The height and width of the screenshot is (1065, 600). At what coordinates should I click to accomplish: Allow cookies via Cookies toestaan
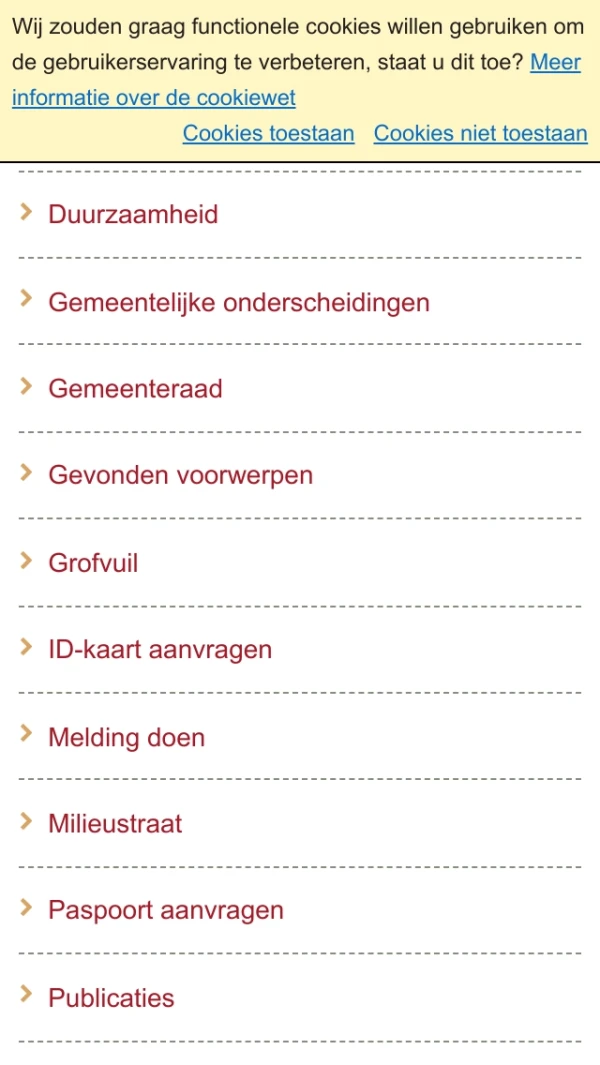pos(268,134)
